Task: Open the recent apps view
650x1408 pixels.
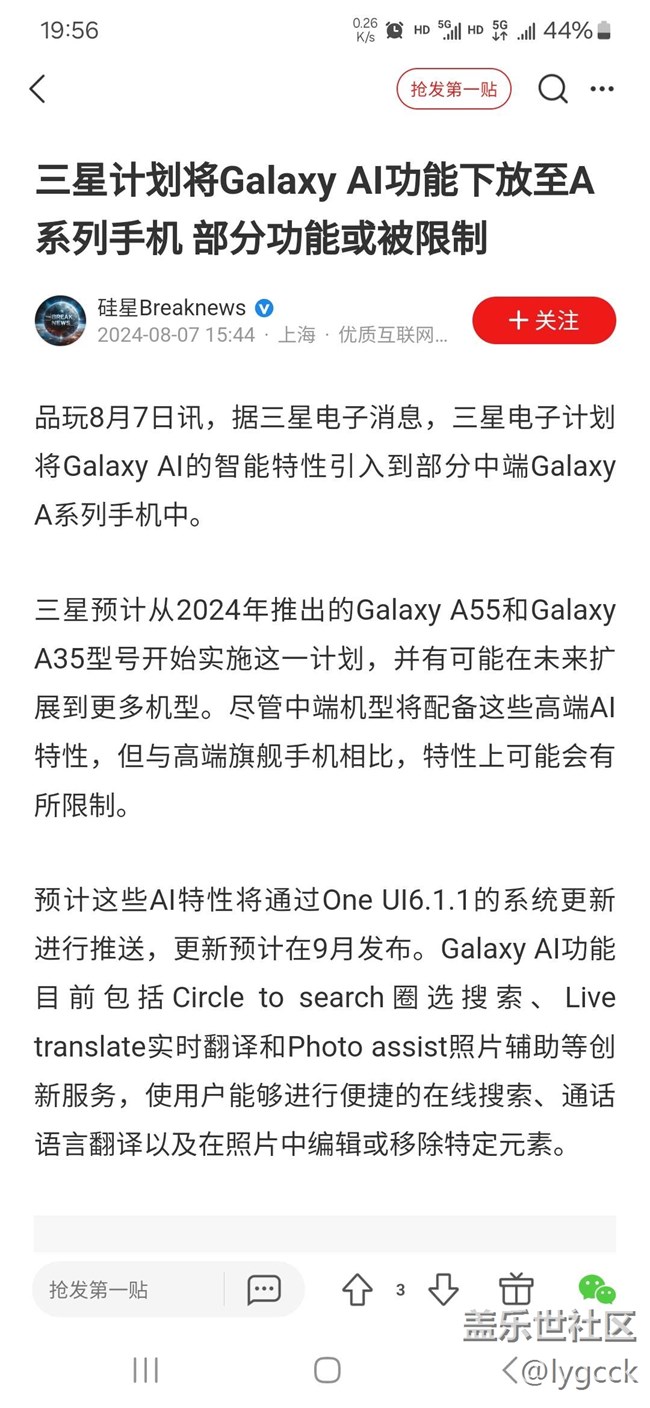Action: tap(146, 1370)
